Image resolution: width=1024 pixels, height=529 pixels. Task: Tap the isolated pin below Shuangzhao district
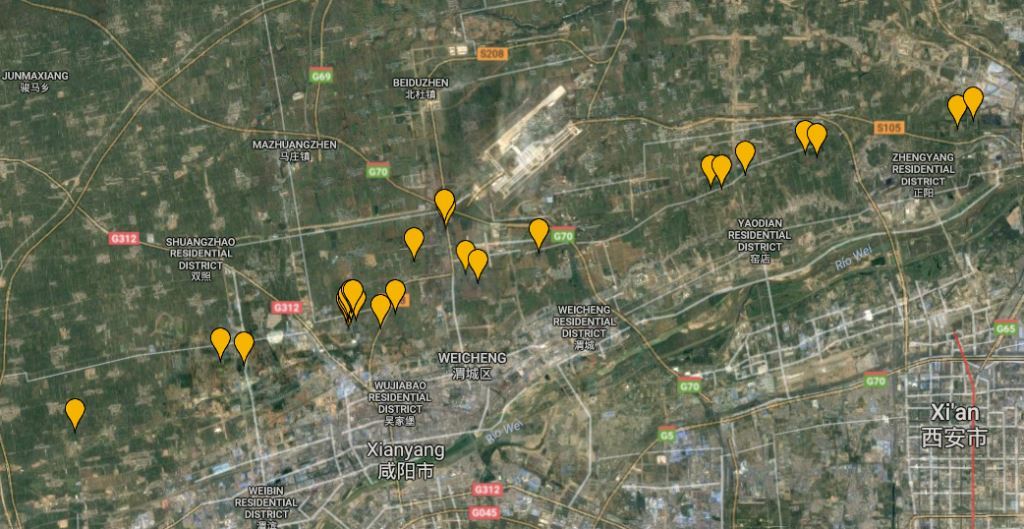point(74,411)
